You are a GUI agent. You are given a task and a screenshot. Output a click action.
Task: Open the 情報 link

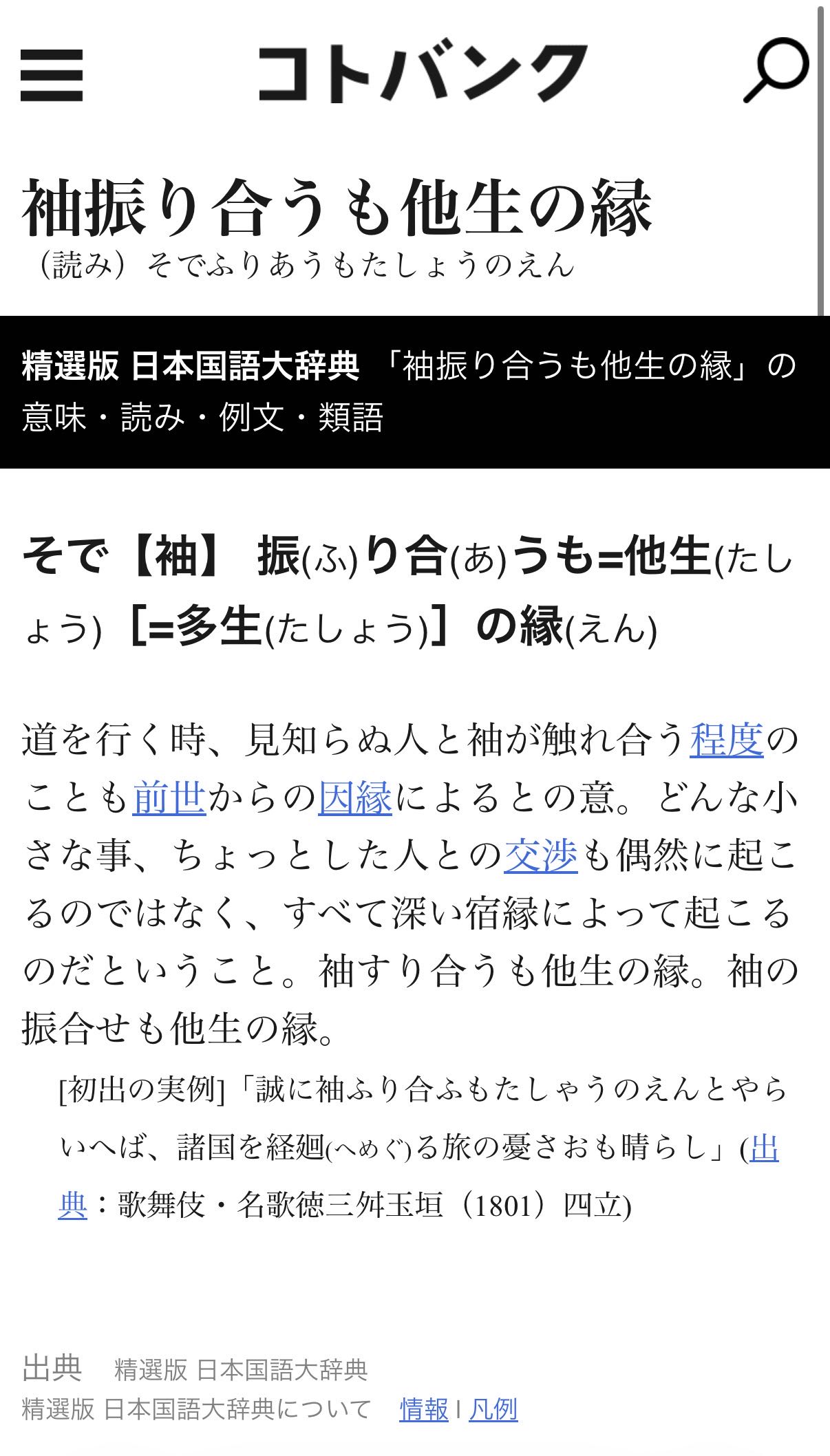[424, 1409]
